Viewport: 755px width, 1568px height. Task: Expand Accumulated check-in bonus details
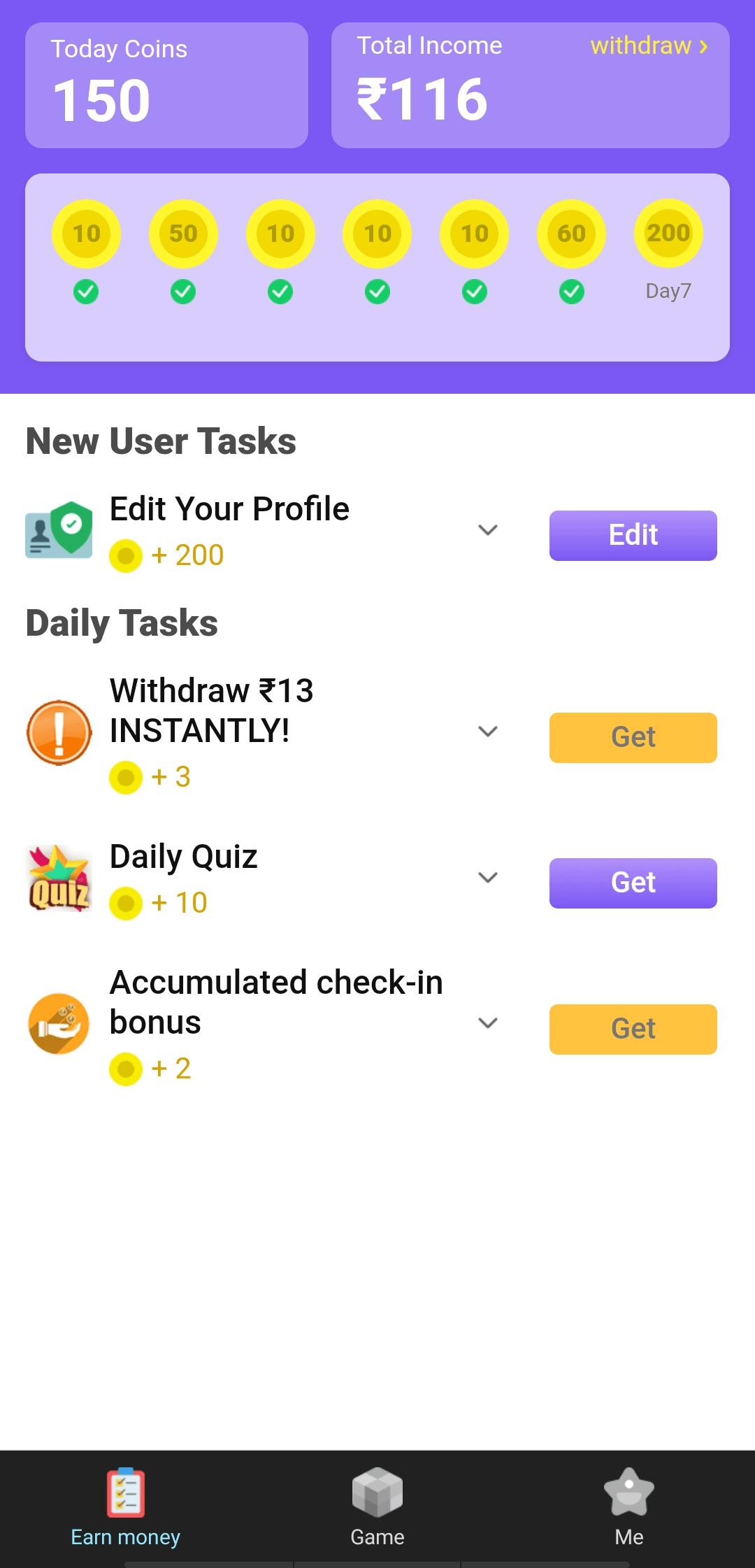click(487, 1023)
